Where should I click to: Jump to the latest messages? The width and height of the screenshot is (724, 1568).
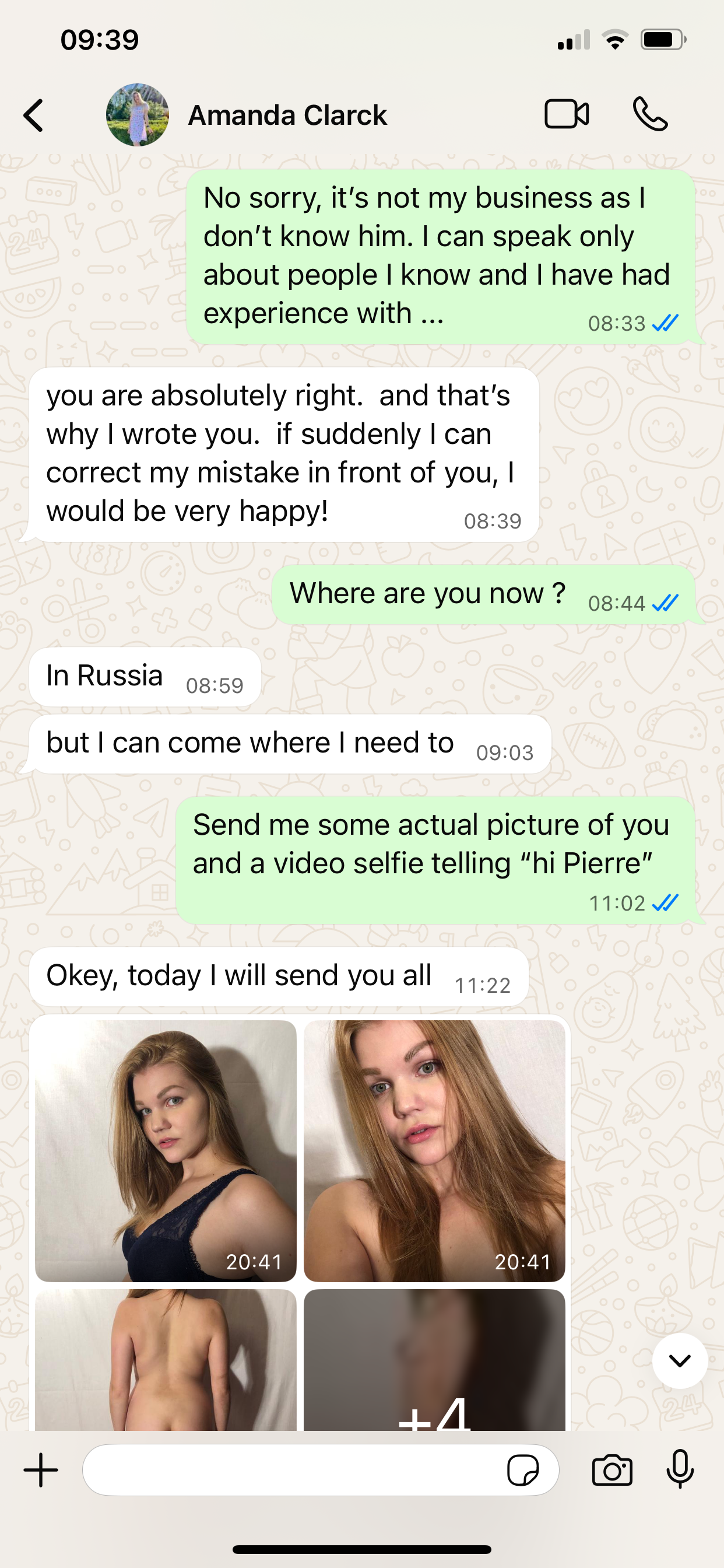(680, 1360)
